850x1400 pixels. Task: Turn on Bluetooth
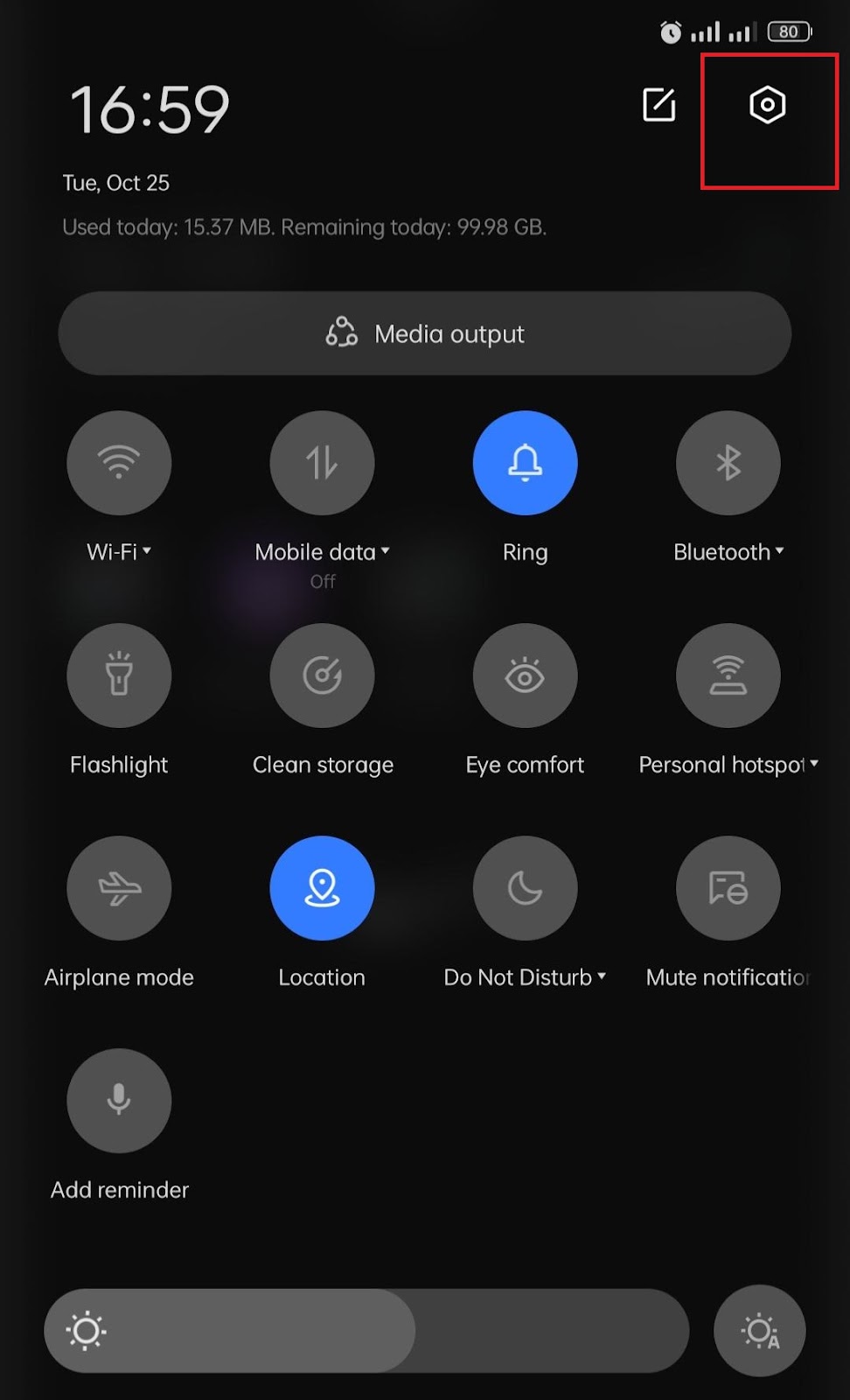728,463
